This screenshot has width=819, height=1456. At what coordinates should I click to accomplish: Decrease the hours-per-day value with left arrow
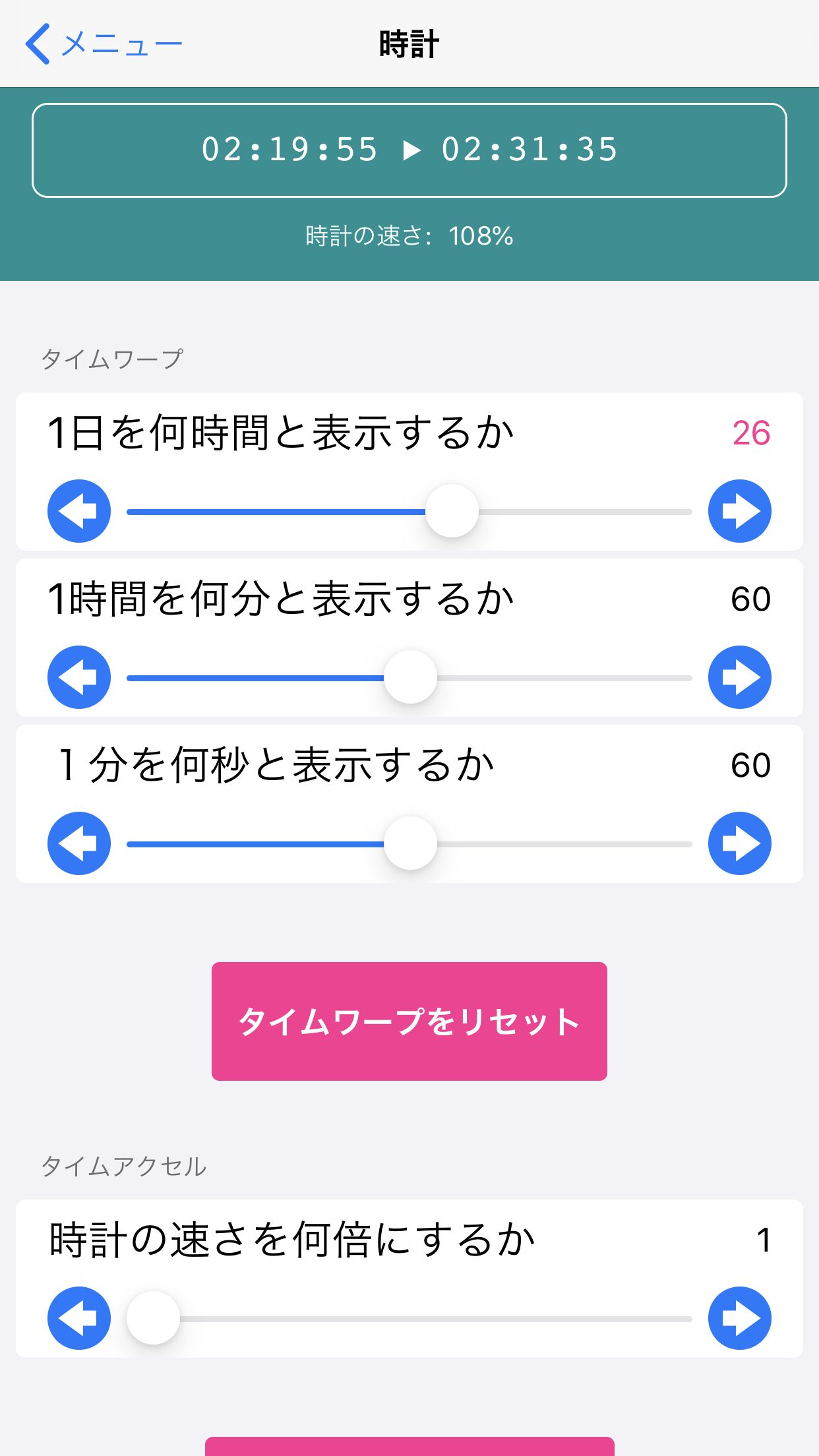pos(79,511)
